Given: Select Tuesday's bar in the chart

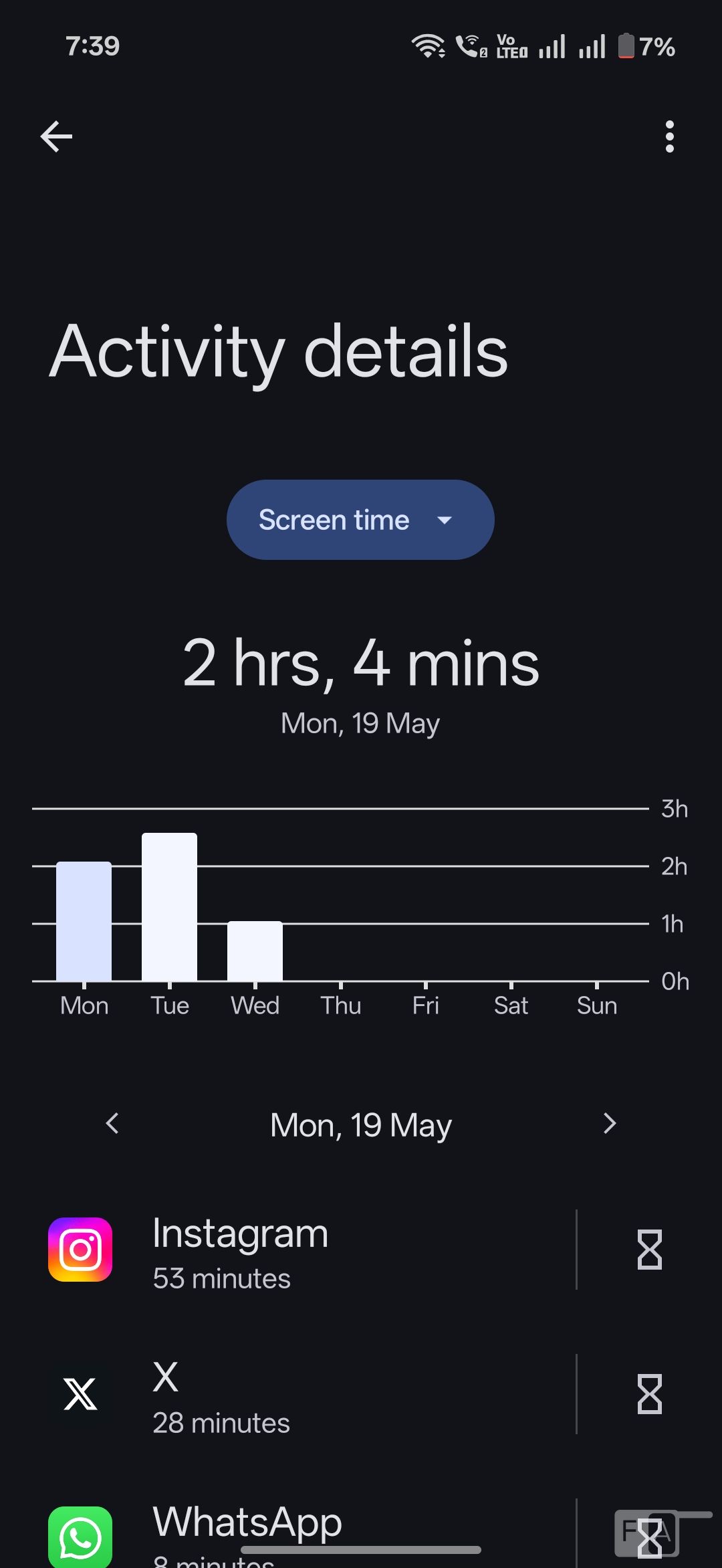Looking at the screenshot, I should click(x=169, y=907).
